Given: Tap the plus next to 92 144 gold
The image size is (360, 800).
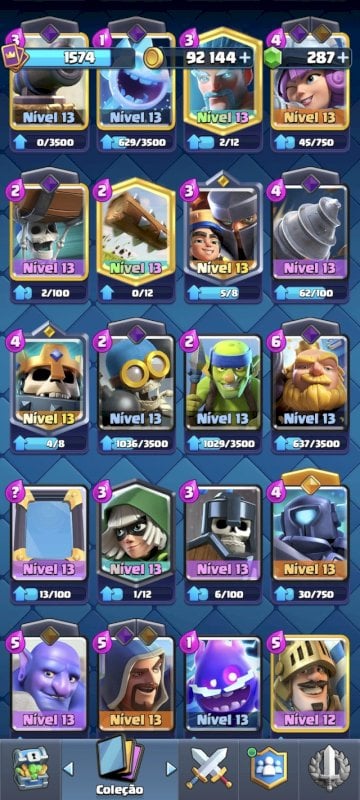Looking at the screenshot, I should tap(245, 58).
